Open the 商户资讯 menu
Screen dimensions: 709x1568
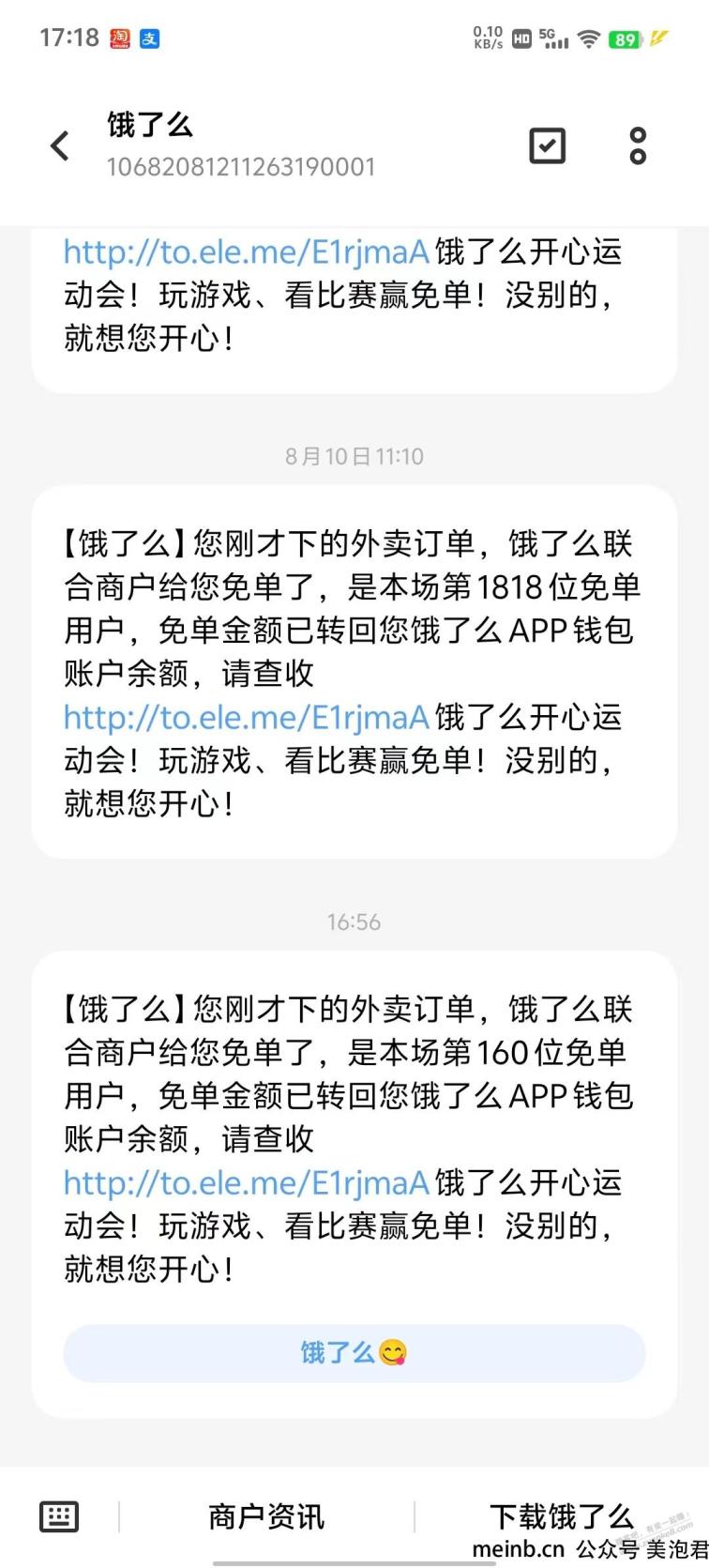click(x=266, y=1515)
